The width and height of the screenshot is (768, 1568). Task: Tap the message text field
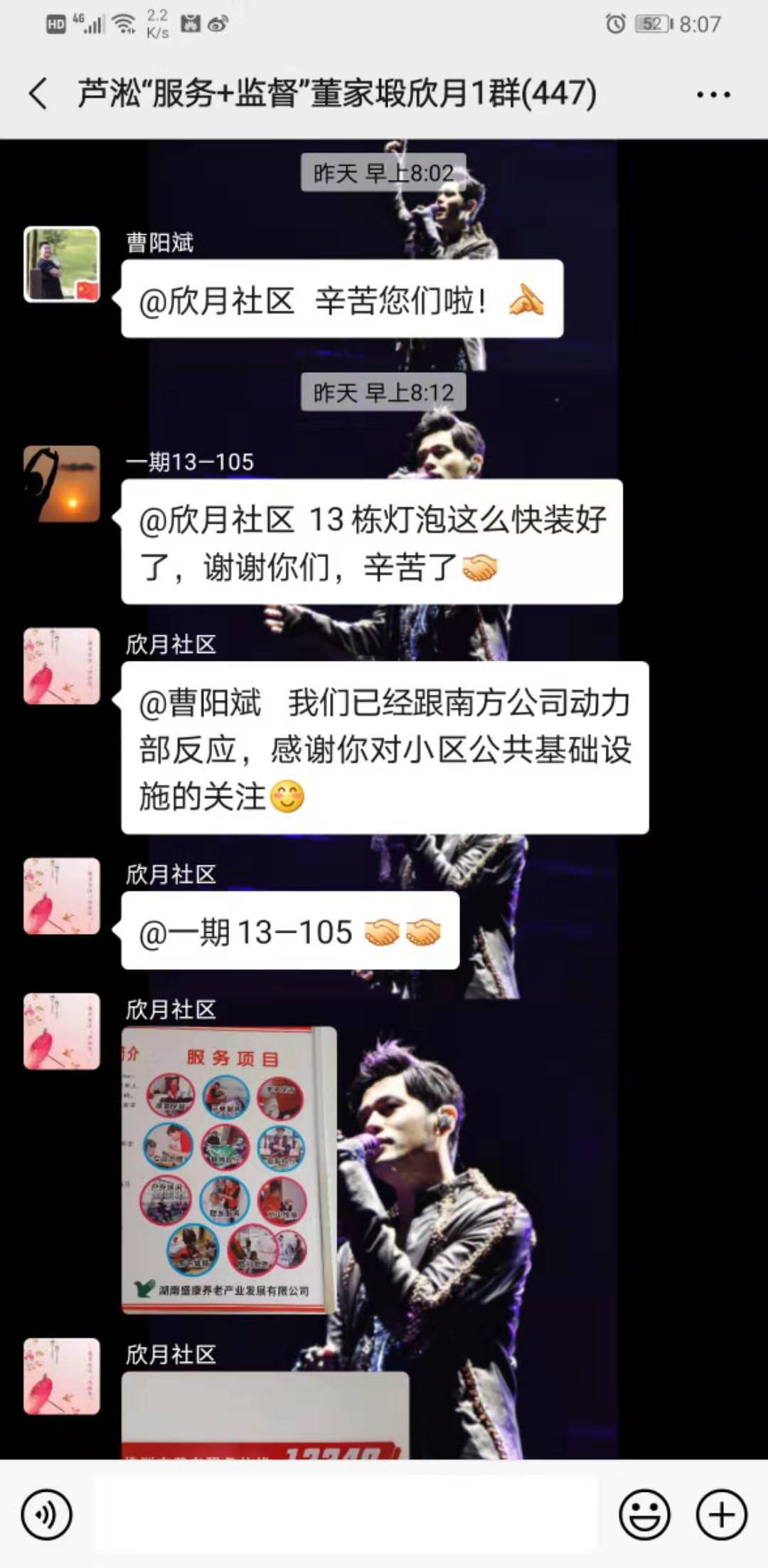coord(346,1515)
